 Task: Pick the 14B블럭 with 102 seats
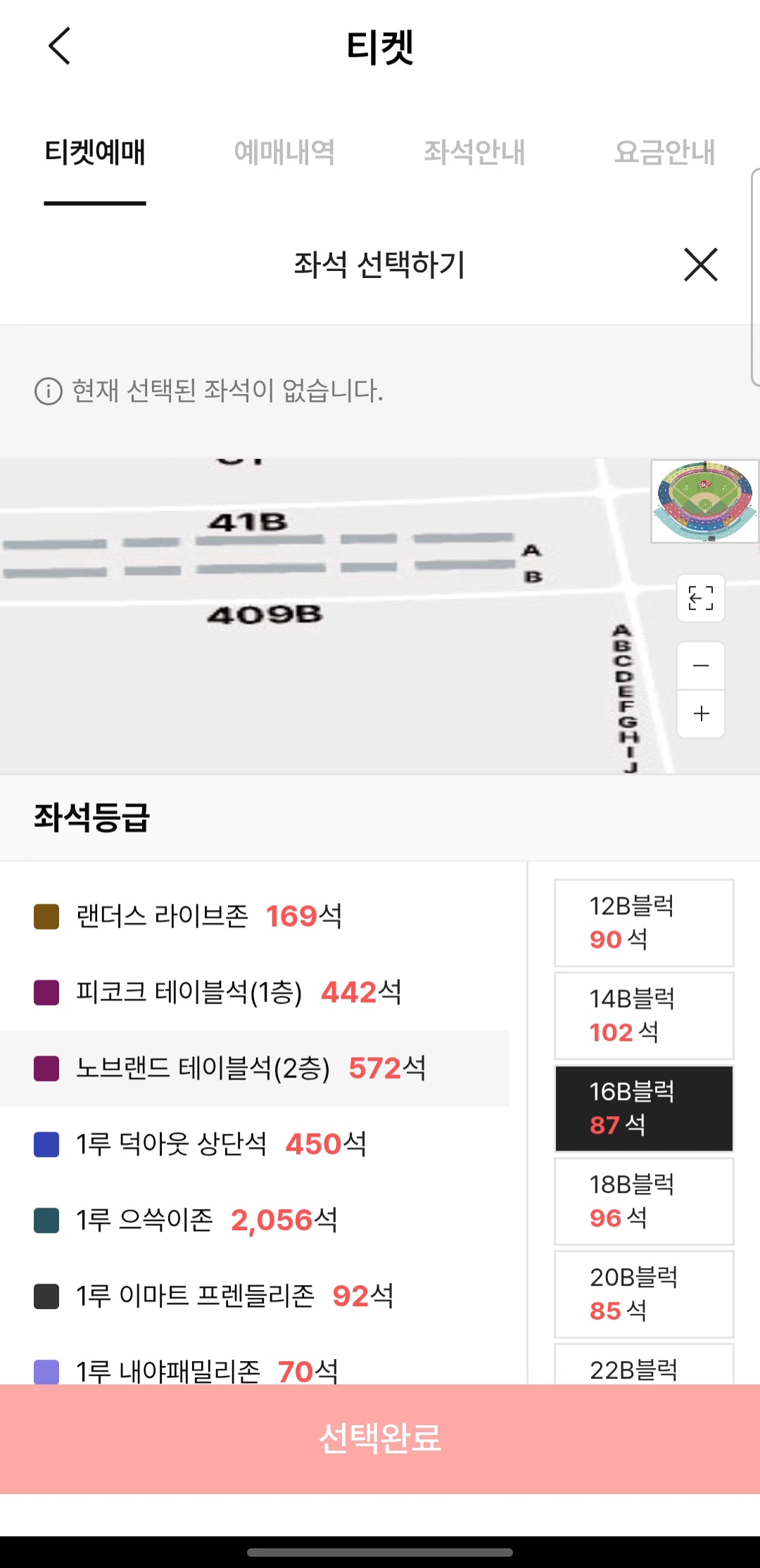pyautogui.click(x=644, y=1016)
